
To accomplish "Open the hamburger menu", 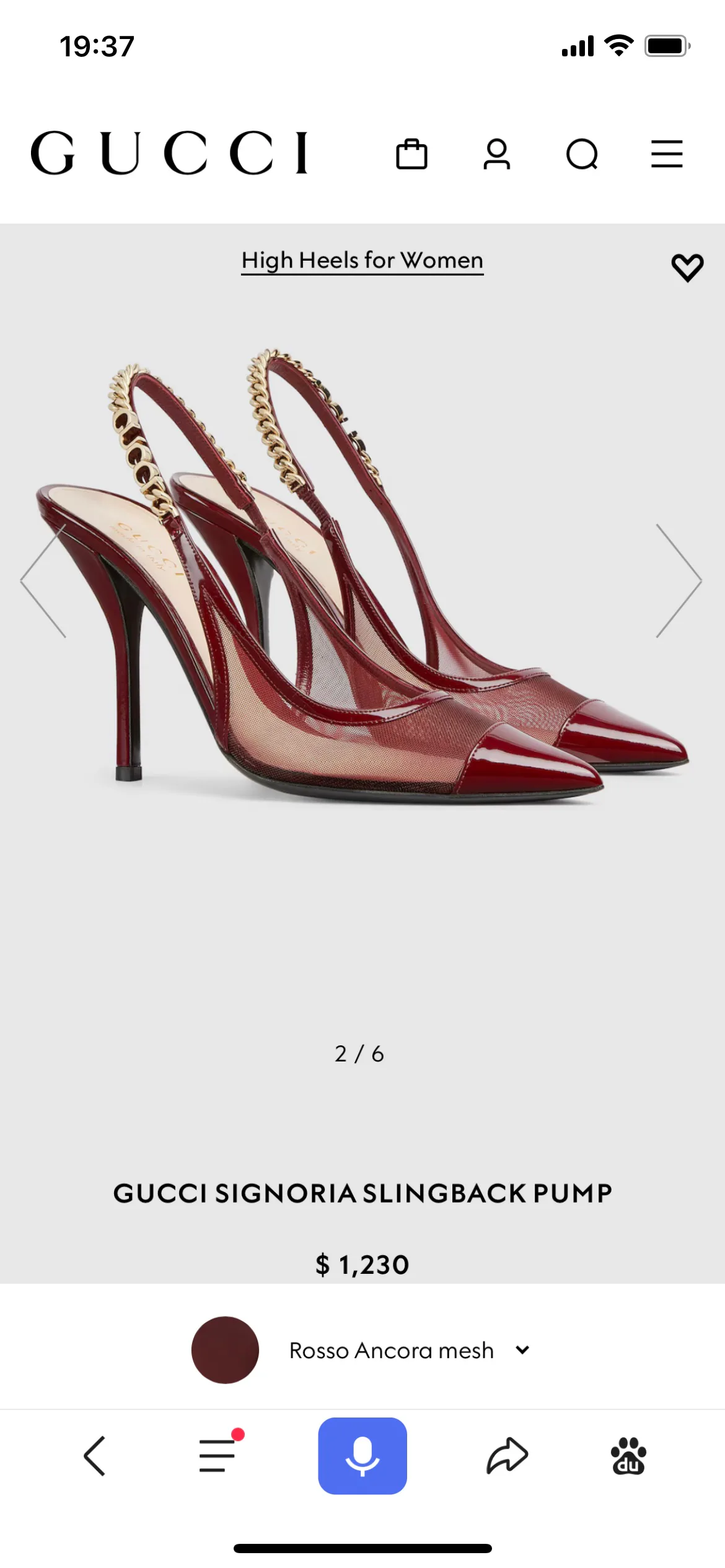I will coord(667,154).
